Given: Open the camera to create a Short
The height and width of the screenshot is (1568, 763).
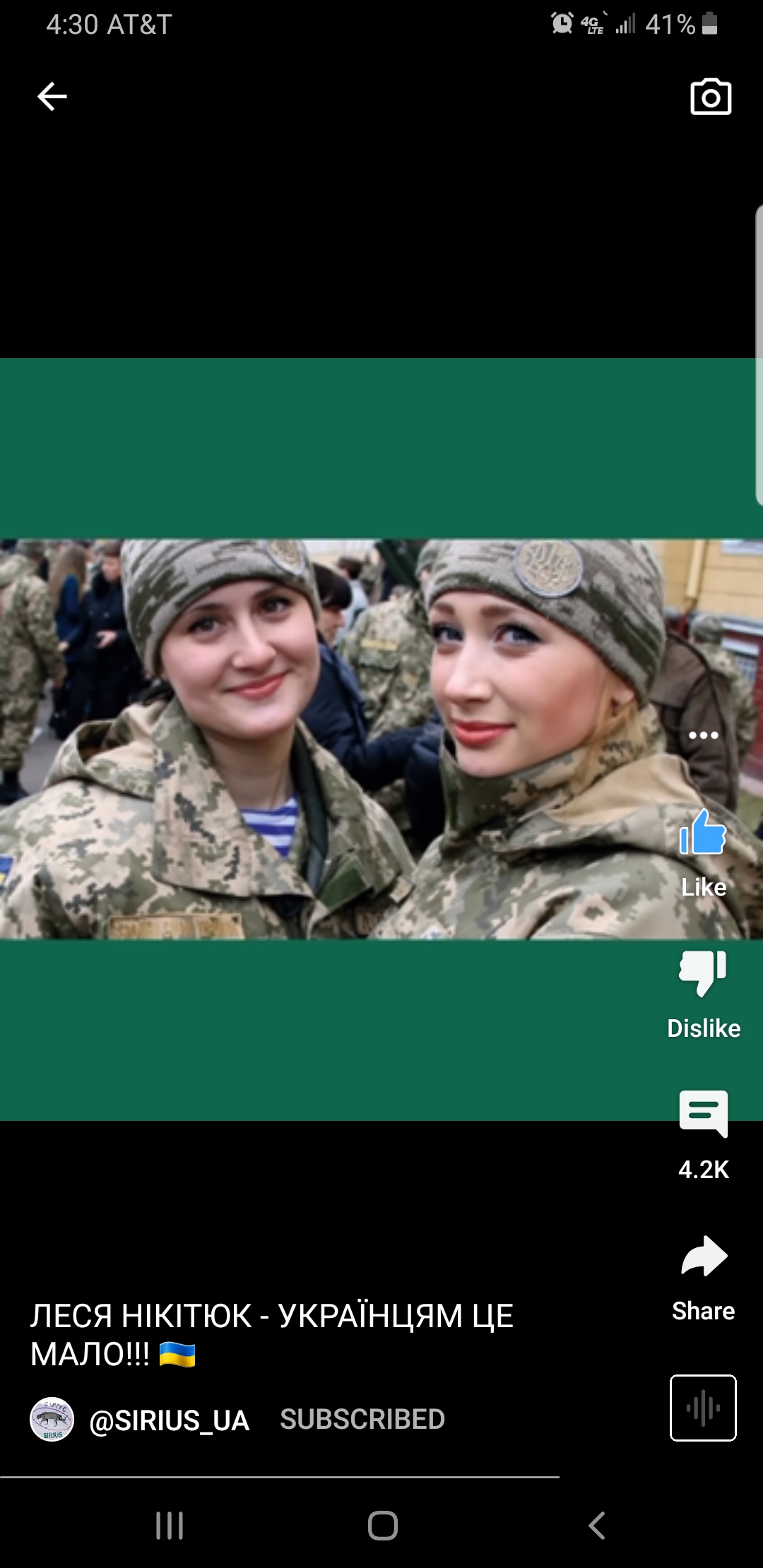Looking at the screenshot, I should (710, 97).
